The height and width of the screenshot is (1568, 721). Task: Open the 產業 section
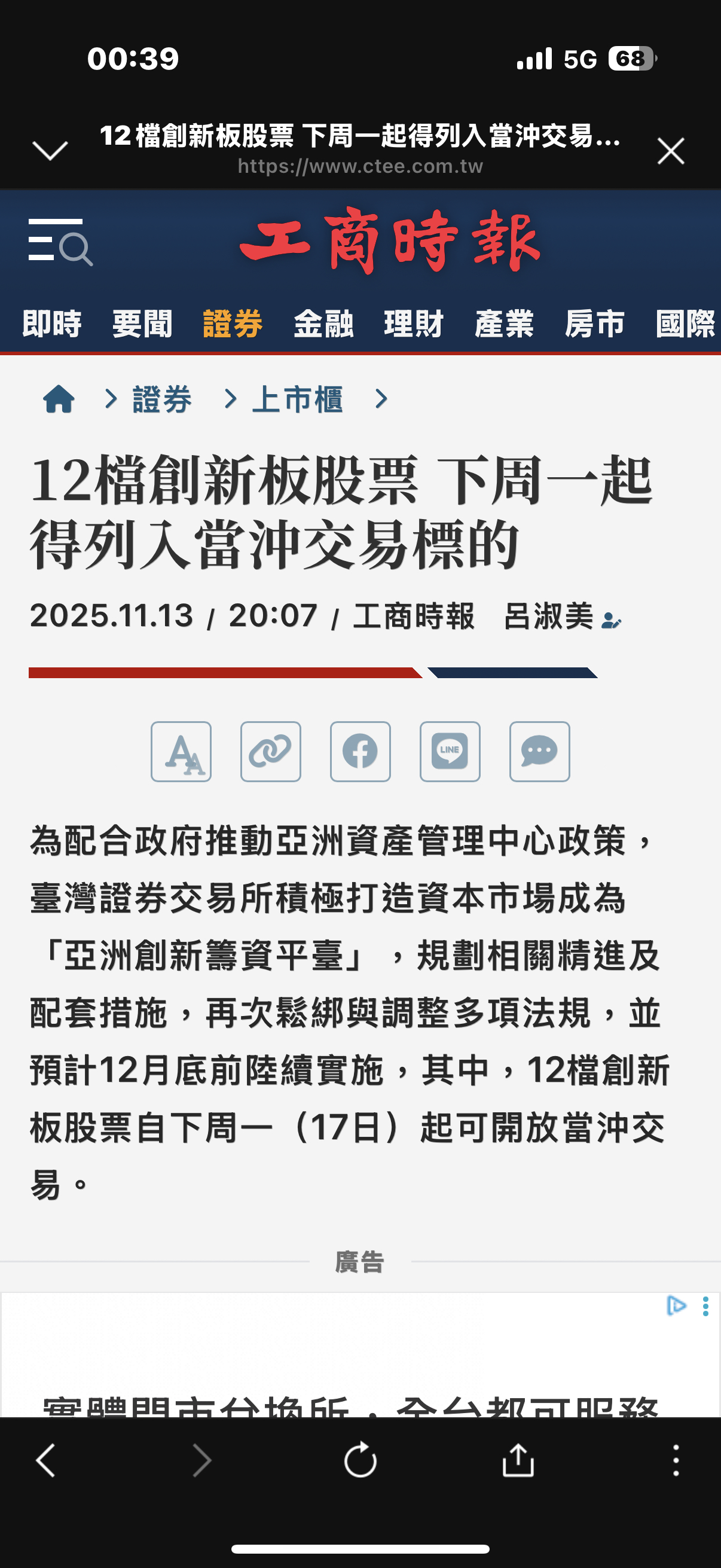tap(505, 323)
